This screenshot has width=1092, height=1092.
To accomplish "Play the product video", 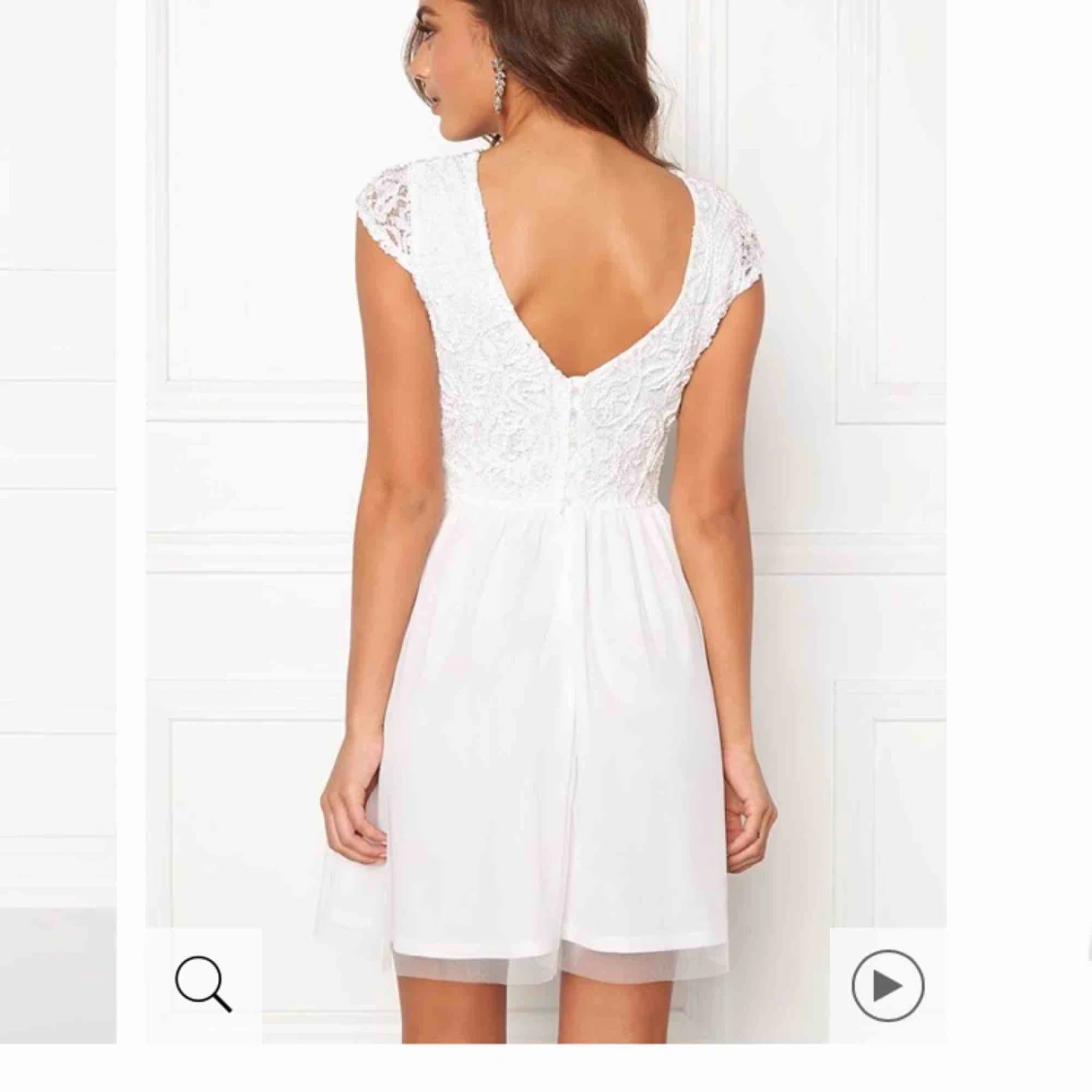I will [x=887, y=985].
